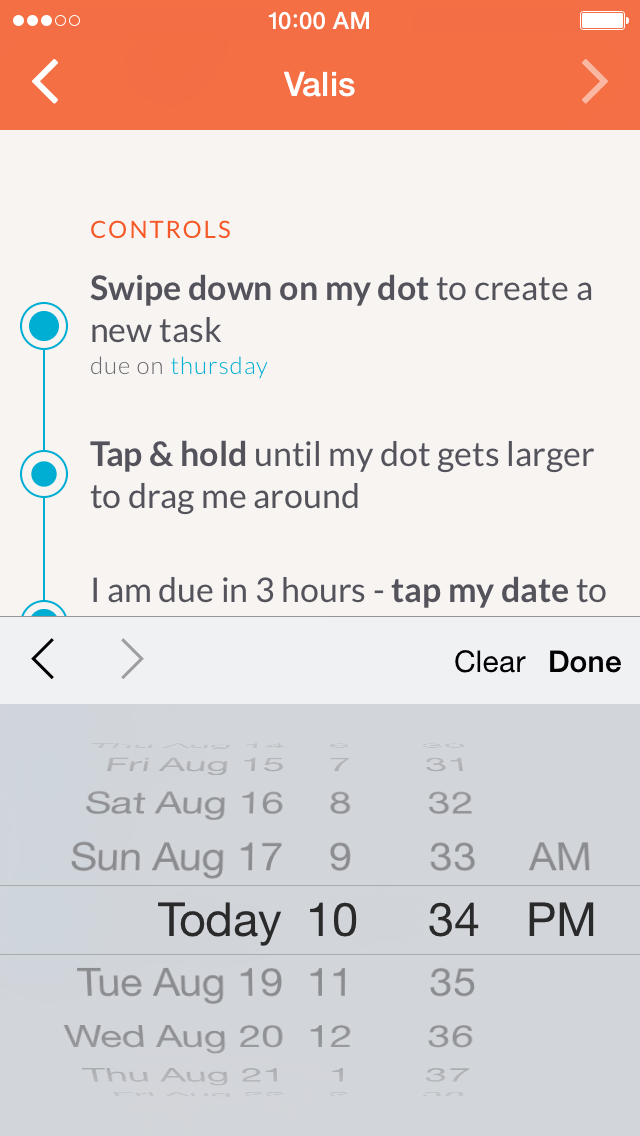Tap the dot beside Tap & hold task
Screen dimensions: 640x1136
coord(44,473)
